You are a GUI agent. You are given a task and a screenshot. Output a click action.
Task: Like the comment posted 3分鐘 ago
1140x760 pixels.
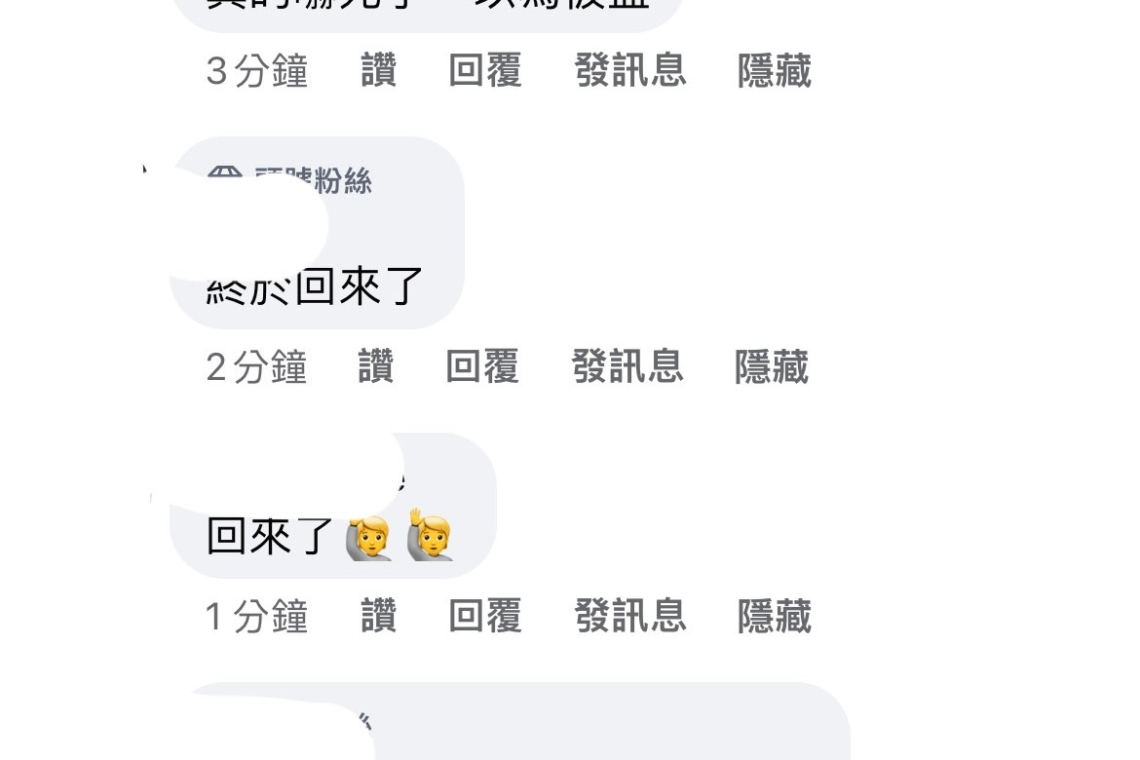378,71
